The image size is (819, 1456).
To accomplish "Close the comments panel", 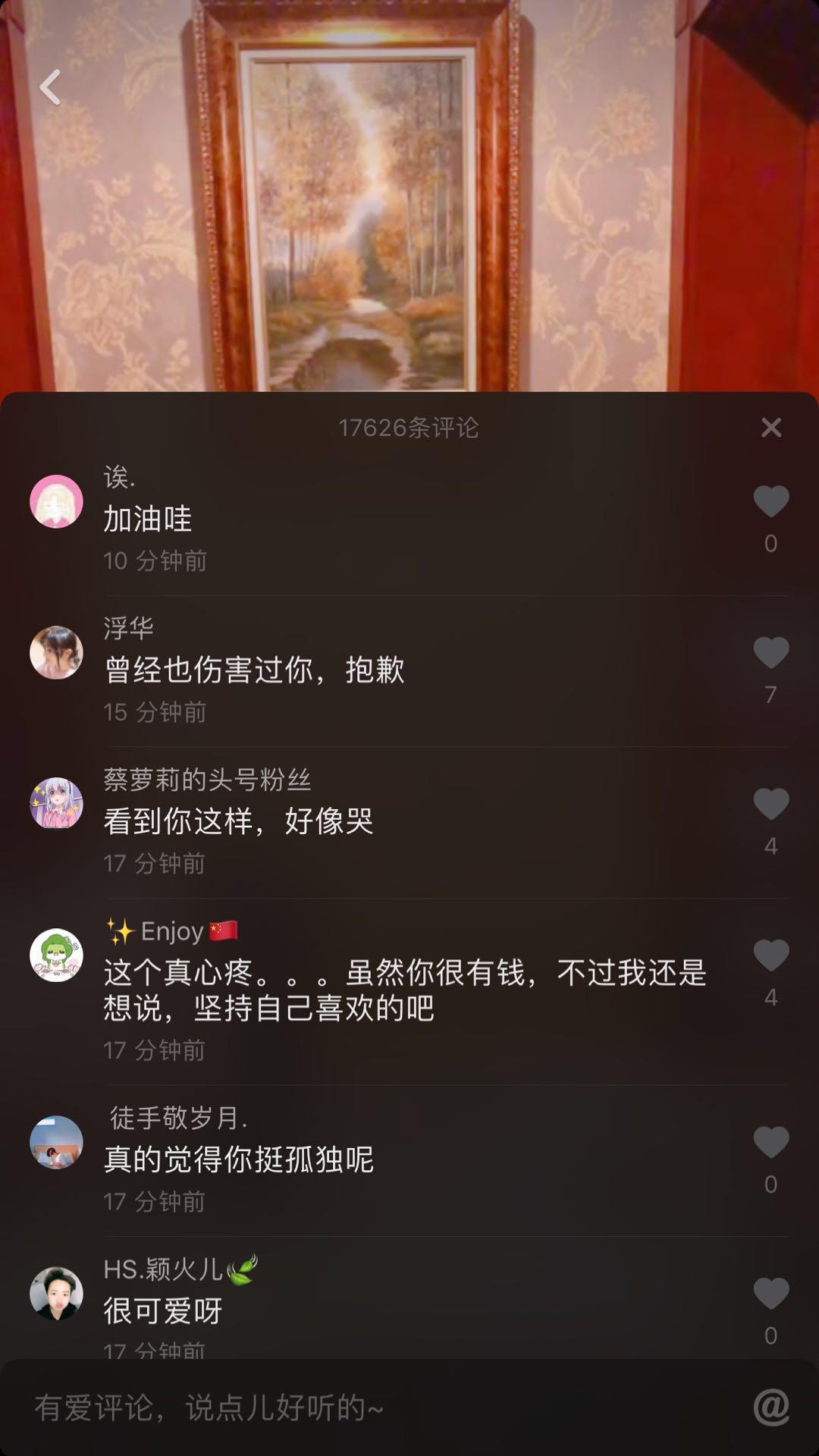I will pyautogui.click(x=770, y=428).
